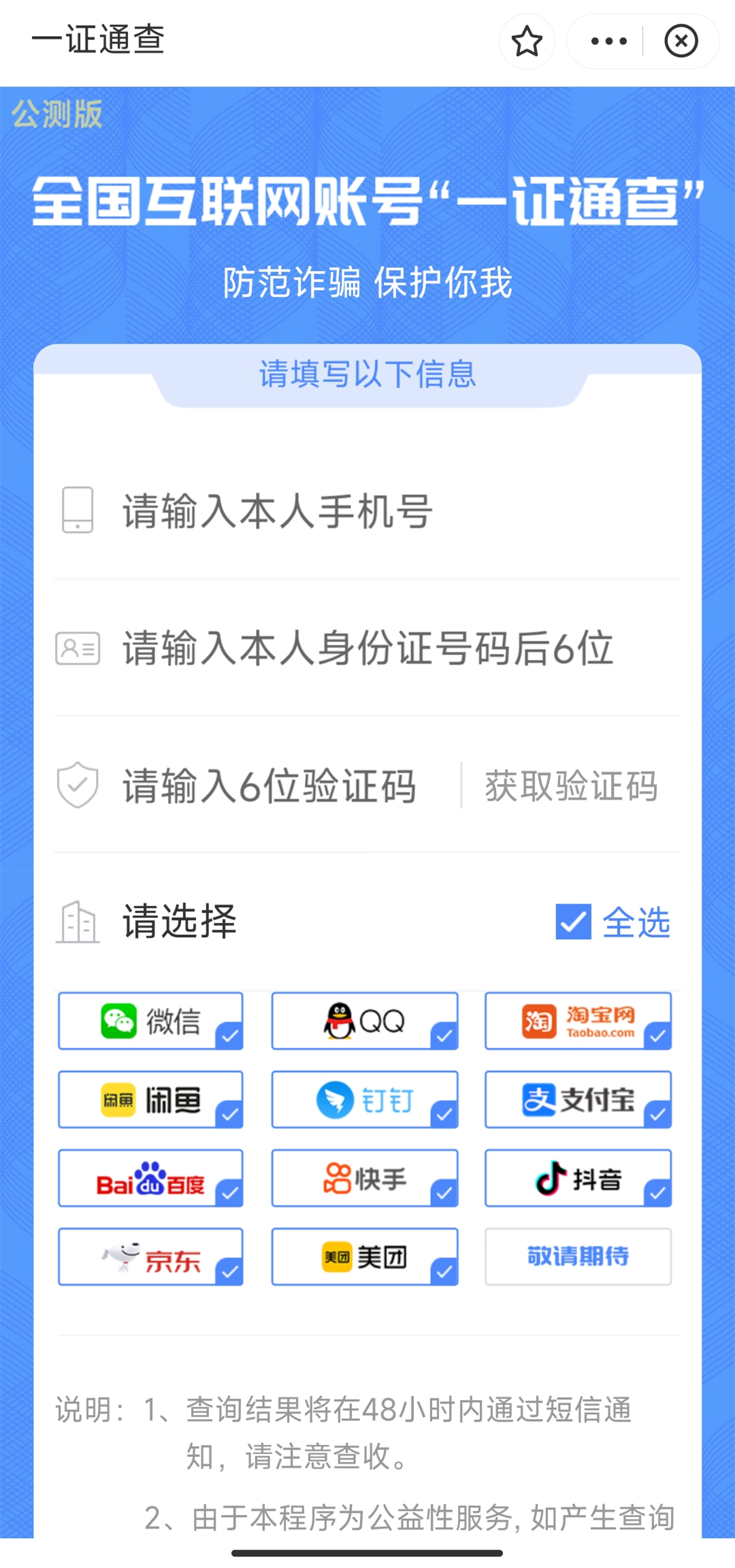Deselect the QQ option
Viewport: 735px width, 1568px height.
[365, 1021]
